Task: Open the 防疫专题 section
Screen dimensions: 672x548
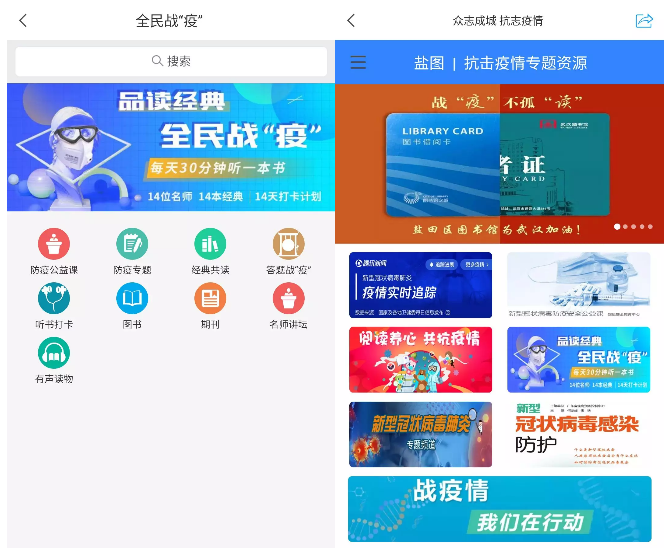Action: click(132, 244)
